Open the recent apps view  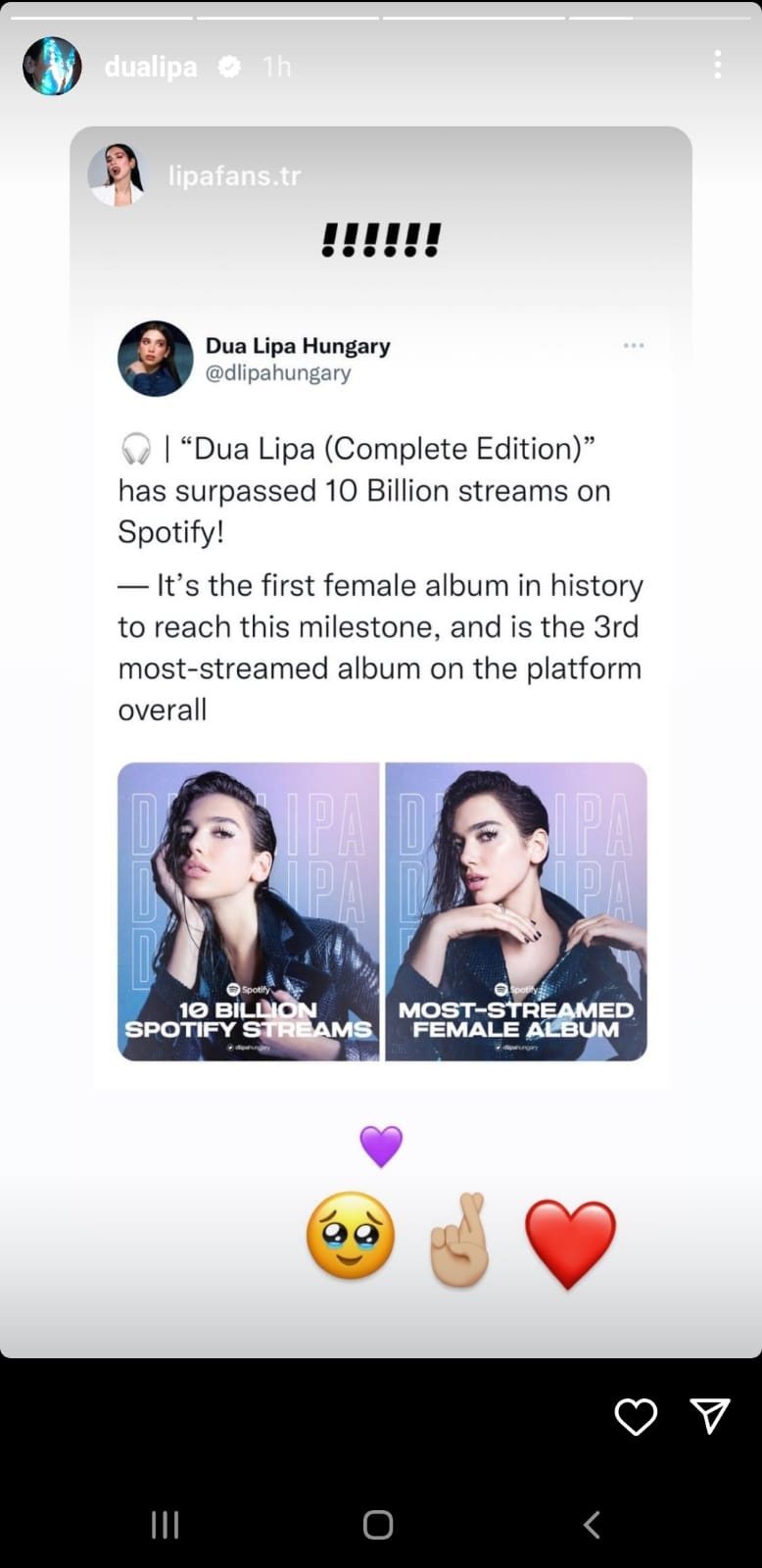(x=165, y=1524)
